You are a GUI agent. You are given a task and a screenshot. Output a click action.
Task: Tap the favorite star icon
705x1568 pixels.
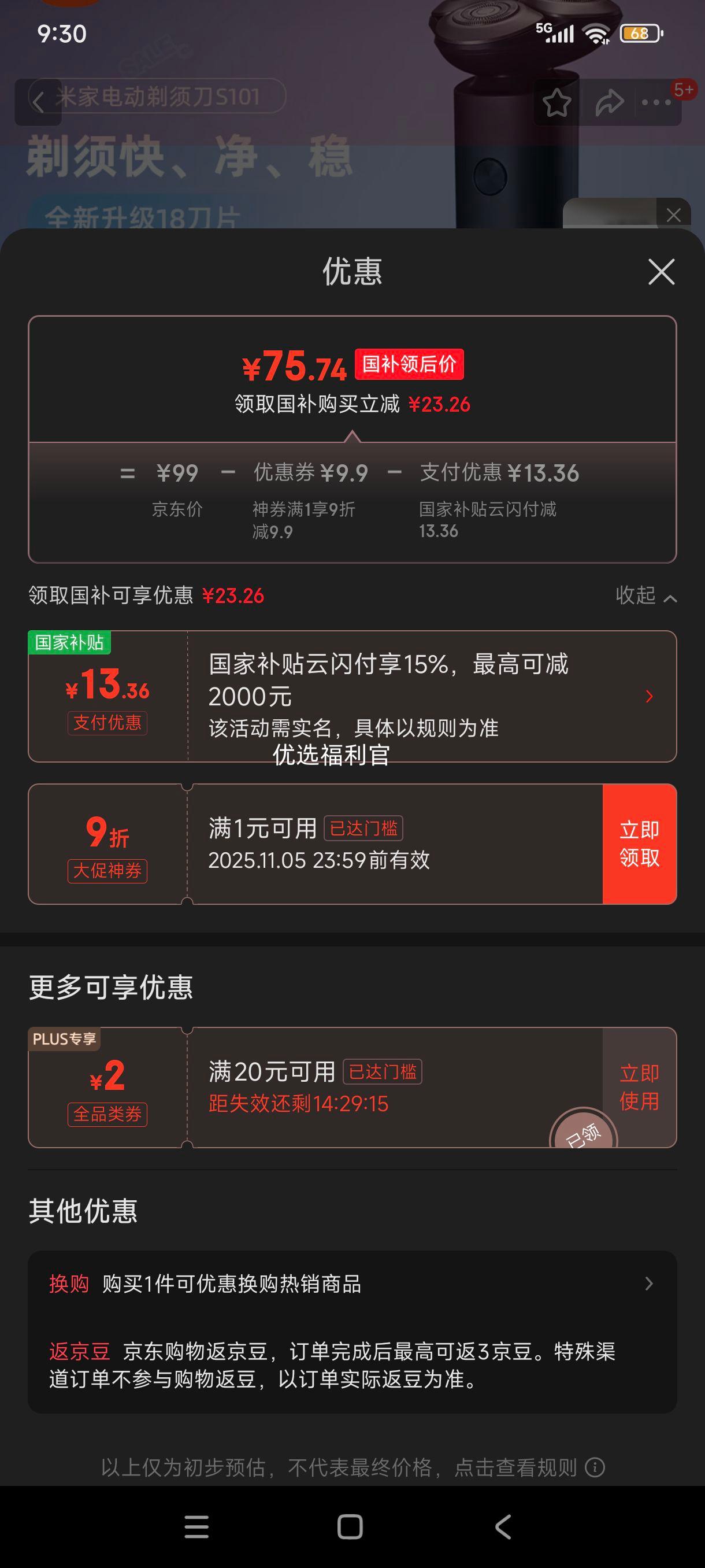[x=557, y=103]
